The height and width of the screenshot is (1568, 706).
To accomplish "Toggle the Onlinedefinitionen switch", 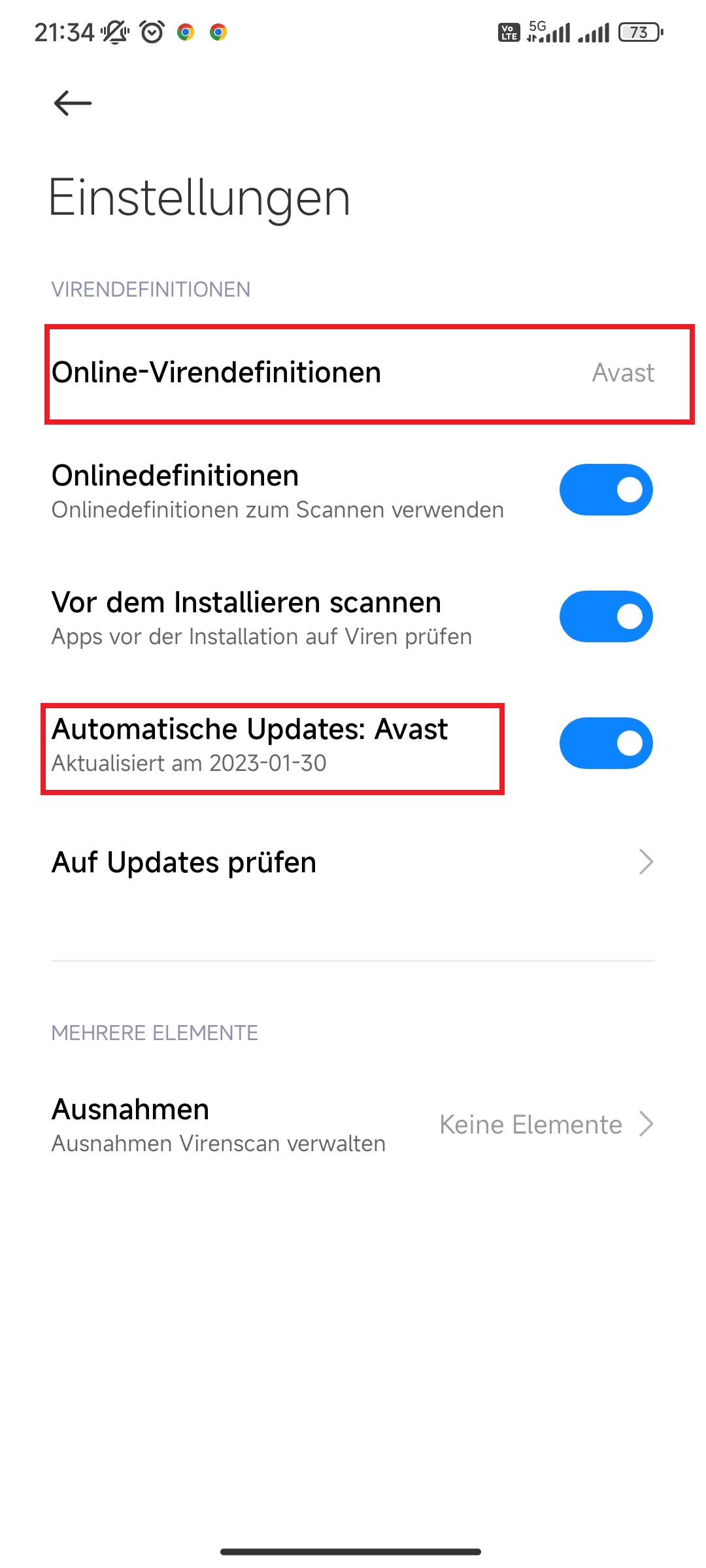I will tap(606, 490).
